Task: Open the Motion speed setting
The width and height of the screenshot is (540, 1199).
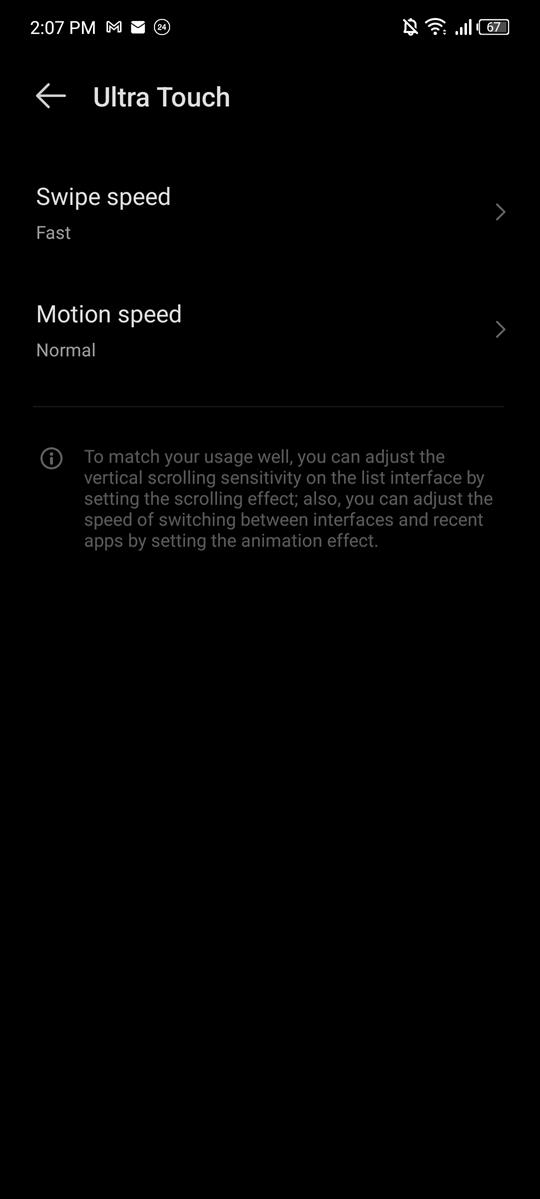Action: [270, 330]
